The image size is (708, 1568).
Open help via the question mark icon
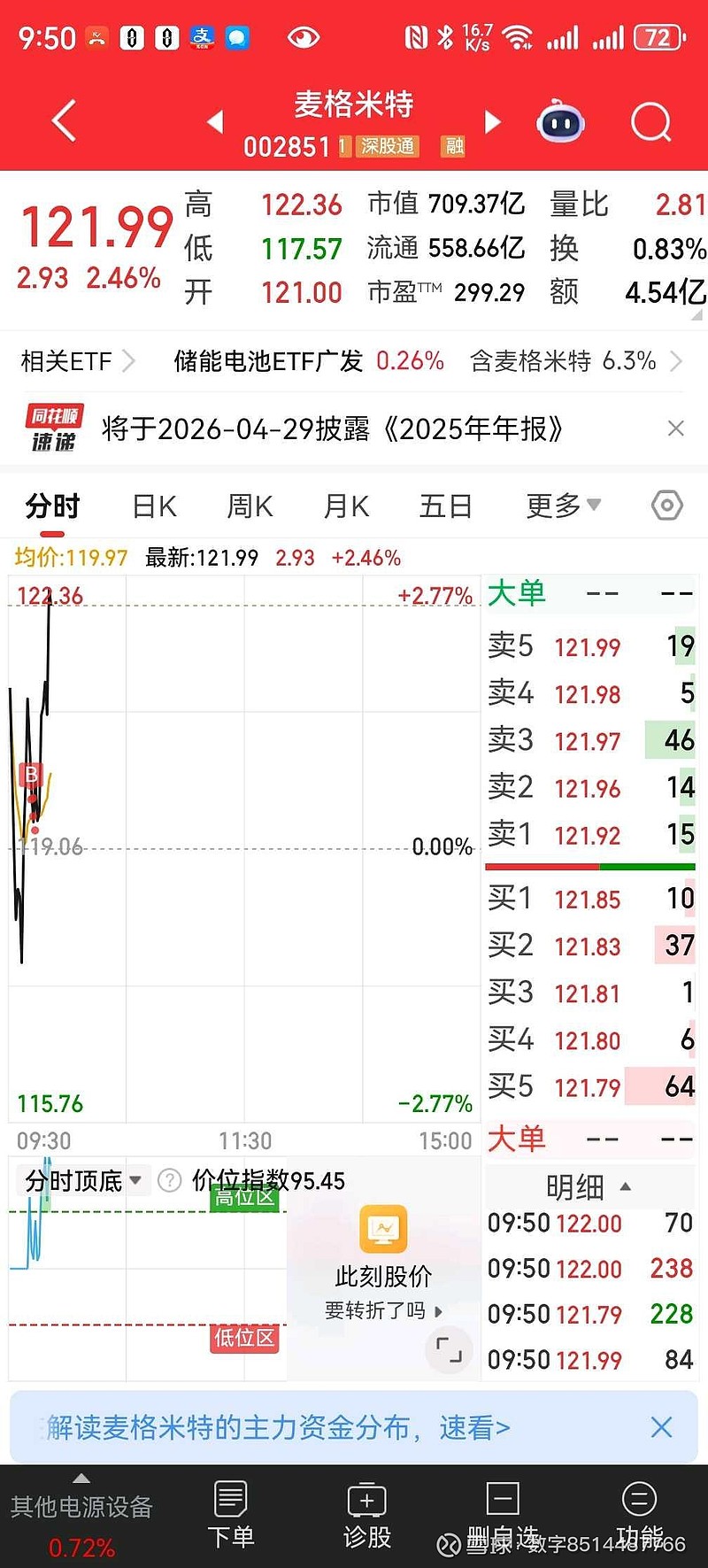[168, 1180]
